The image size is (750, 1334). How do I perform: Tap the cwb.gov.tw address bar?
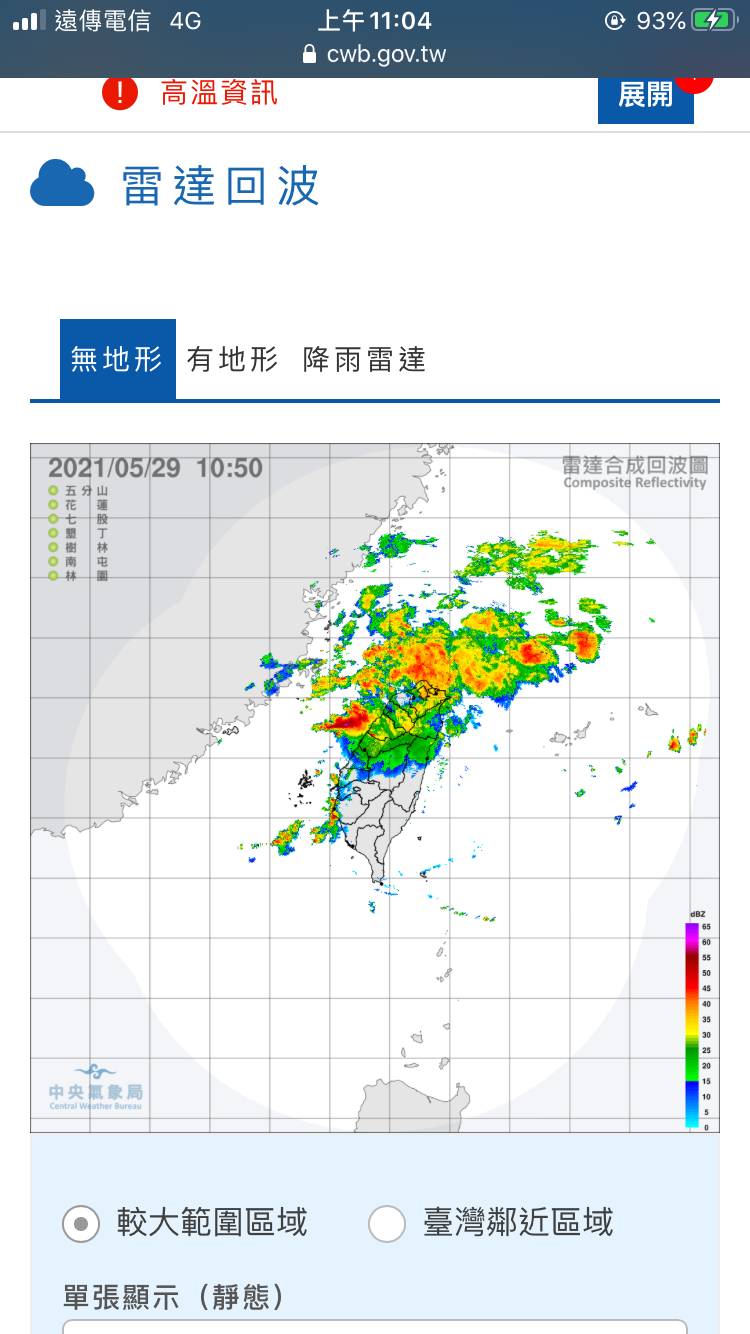[x=375, y=54]
